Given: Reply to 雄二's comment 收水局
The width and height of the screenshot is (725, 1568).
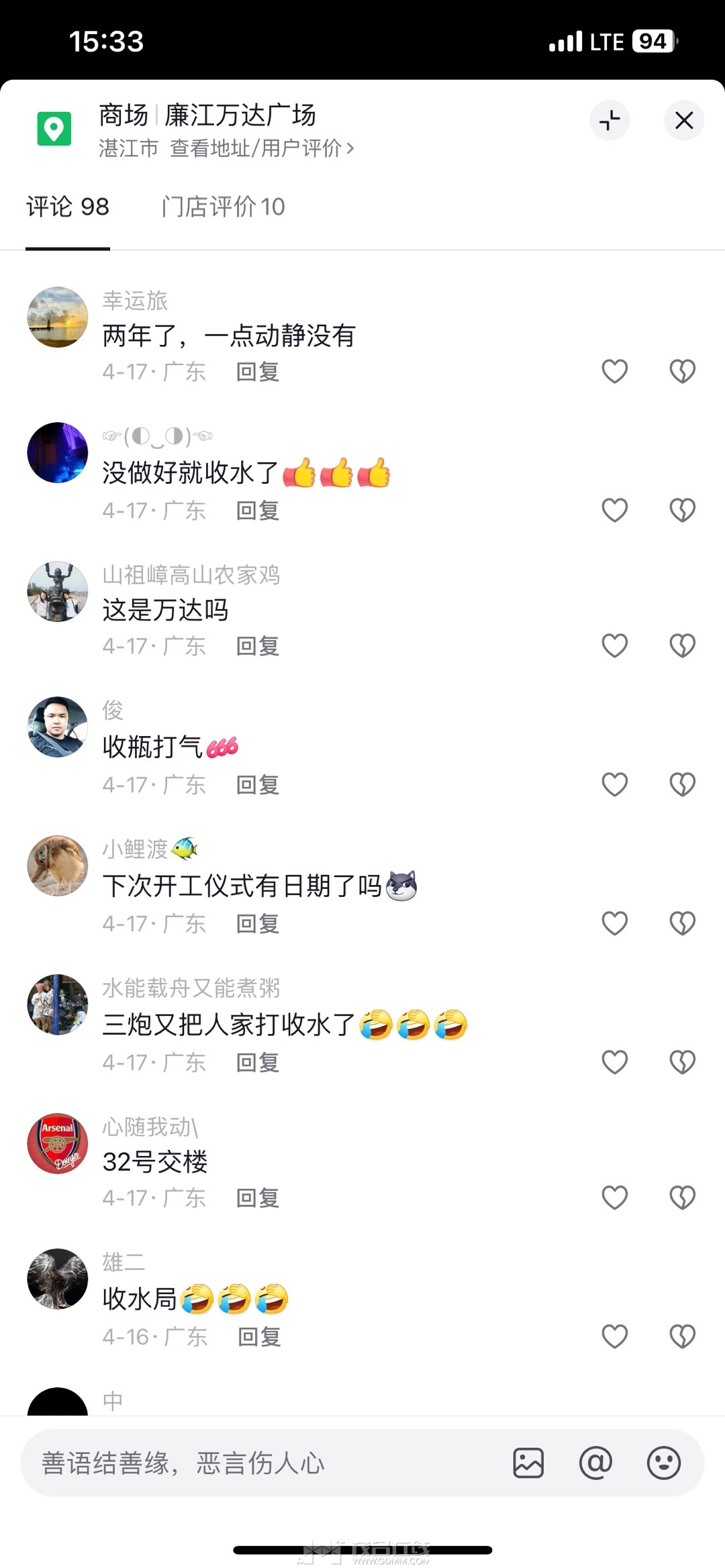Looking at the screenshot, I should coord(259,1337).
